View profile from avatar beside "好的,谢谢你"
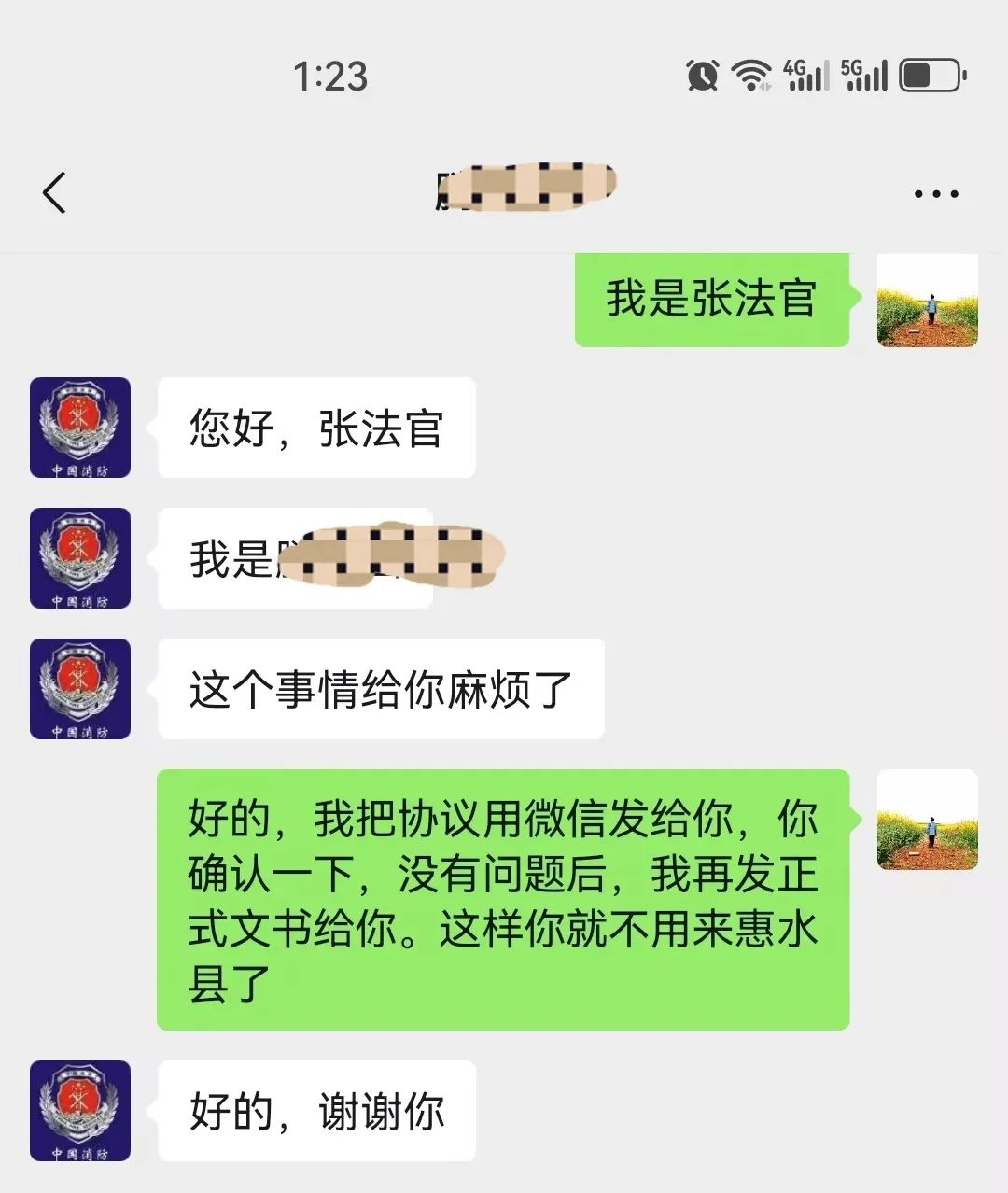This screenshot has width=1008, height=1193. click(x=80, y=1111)
